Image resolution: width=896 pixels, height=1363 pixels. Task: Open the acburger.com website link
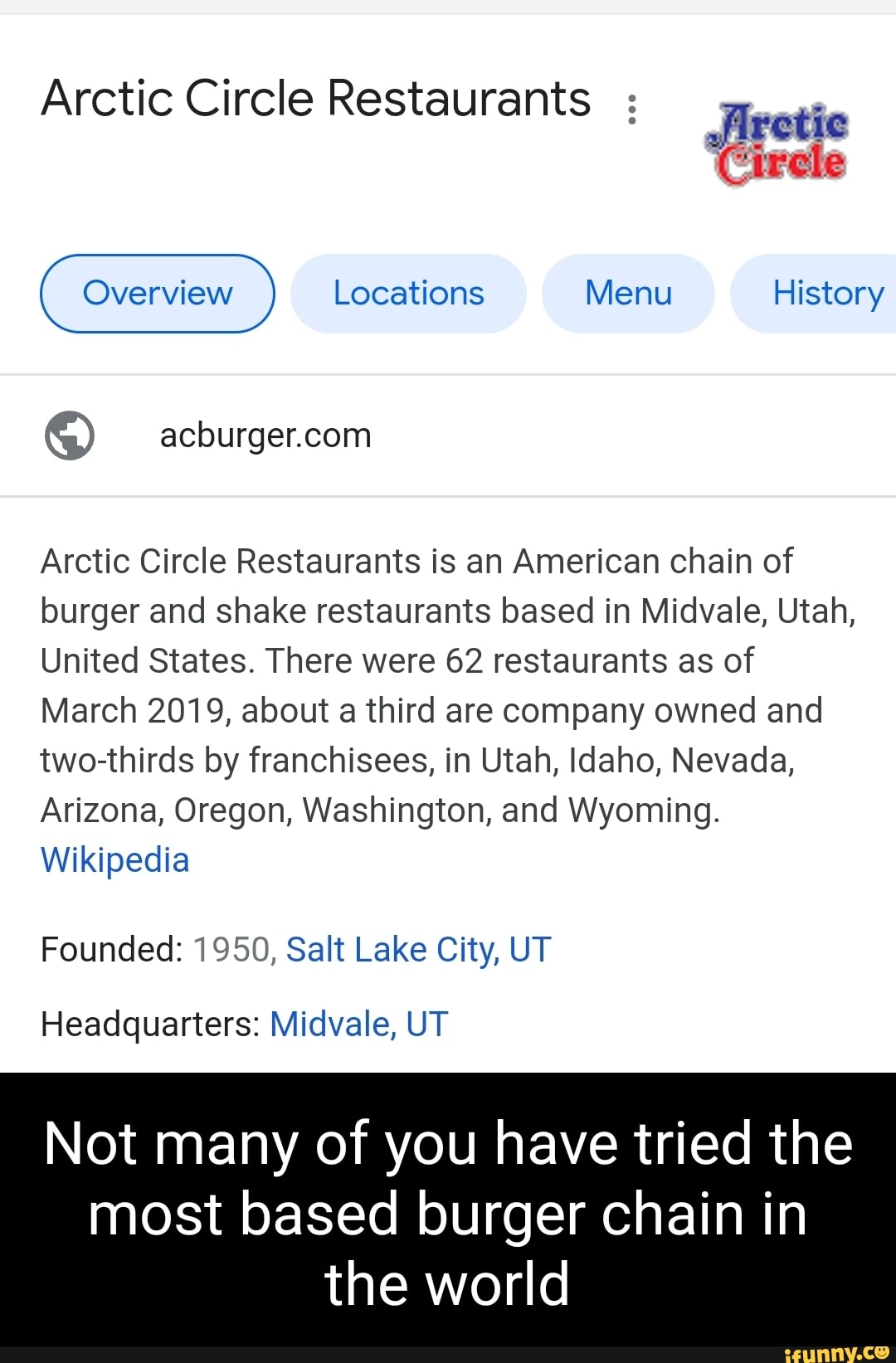pyautogui.click(x=265, y=435)
